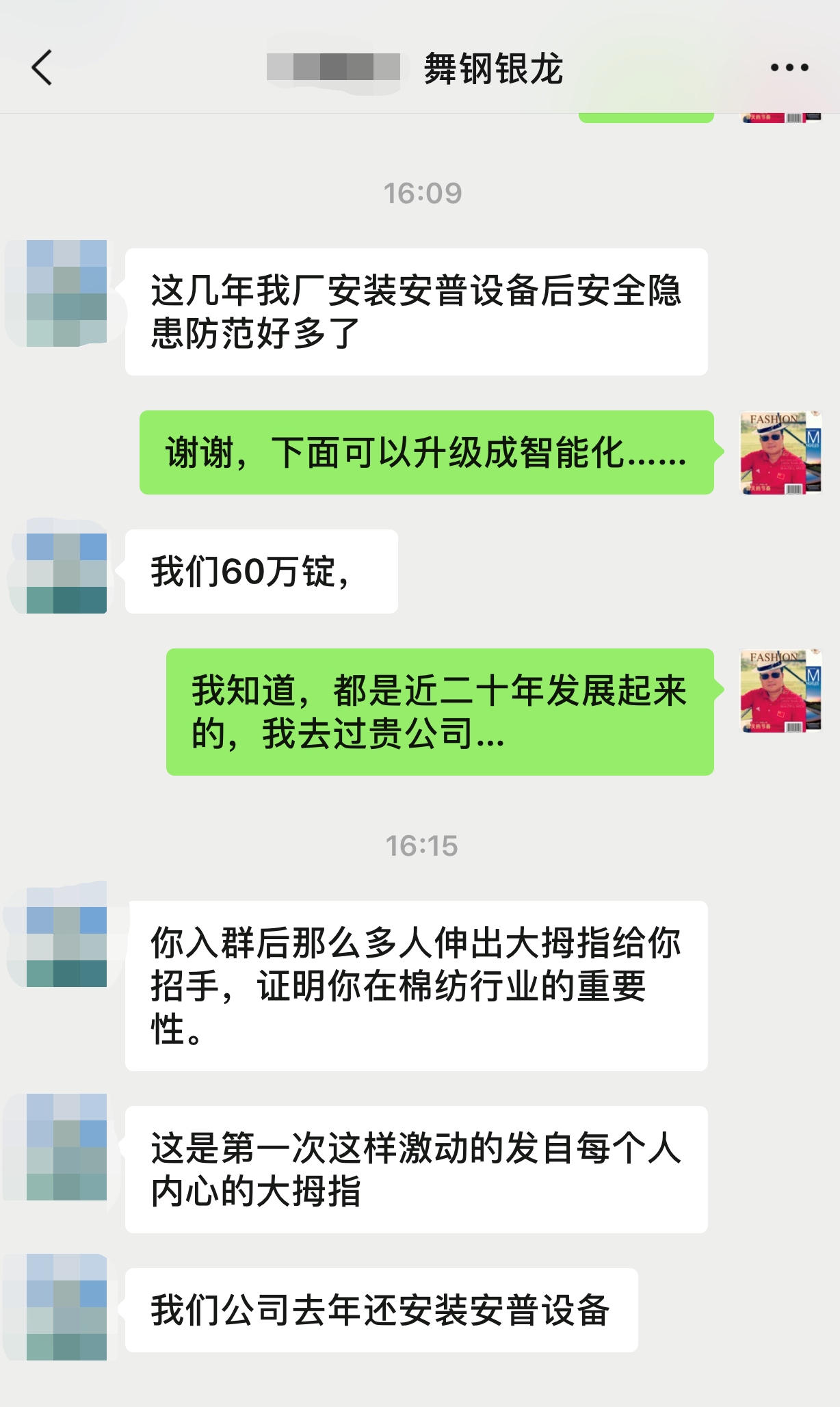The width and height of the screenshot is (840, 1407).
Task: Open sender avatar next to 这是第一次这样激动的
Action: [x=66, y=1147]
